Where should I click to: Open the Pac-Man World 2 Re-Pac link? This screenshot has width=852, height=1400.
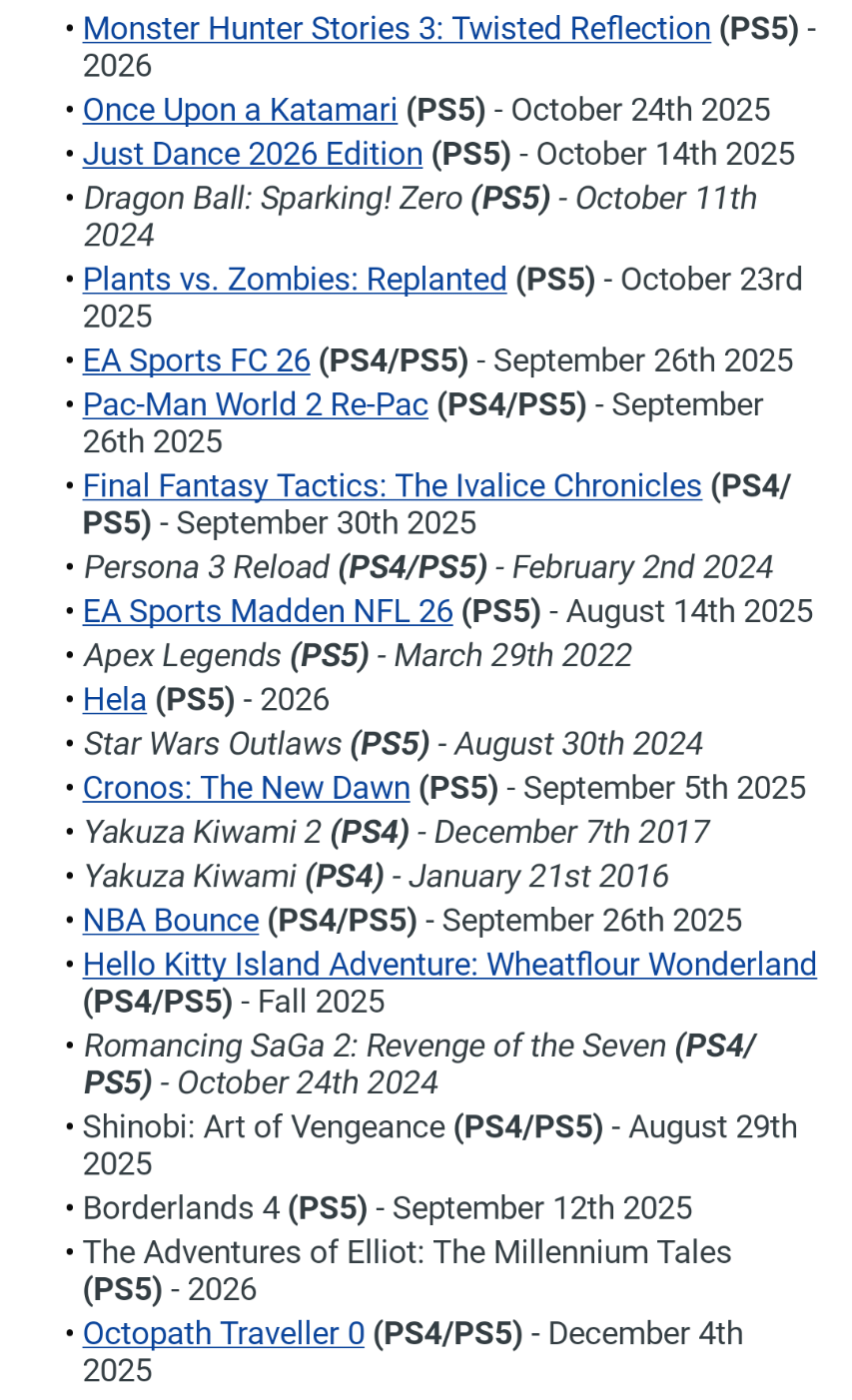point(256,404)
